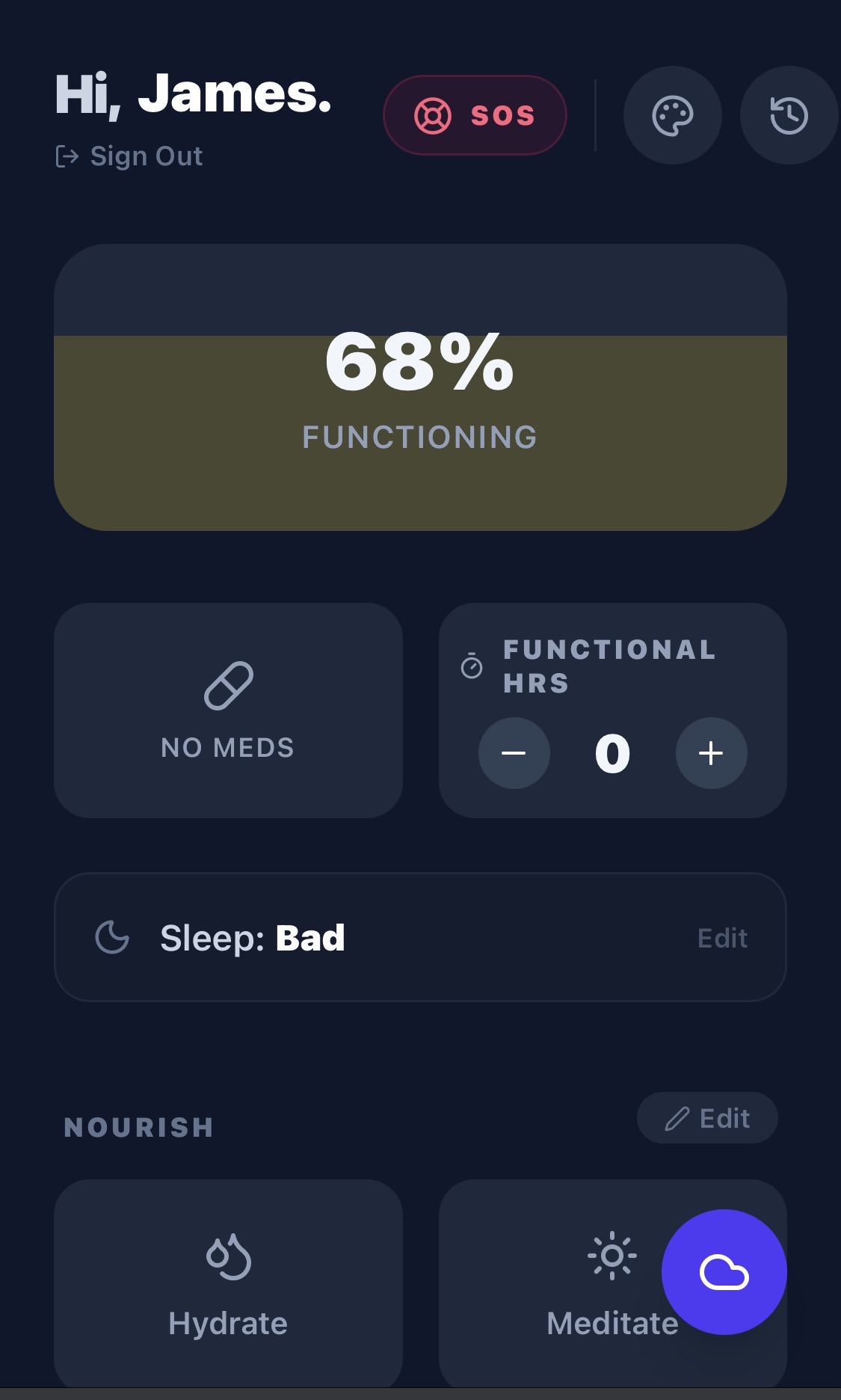Edit the Sleep status
This screenshot has width=841, height=1400.
(x=721, y=938)
